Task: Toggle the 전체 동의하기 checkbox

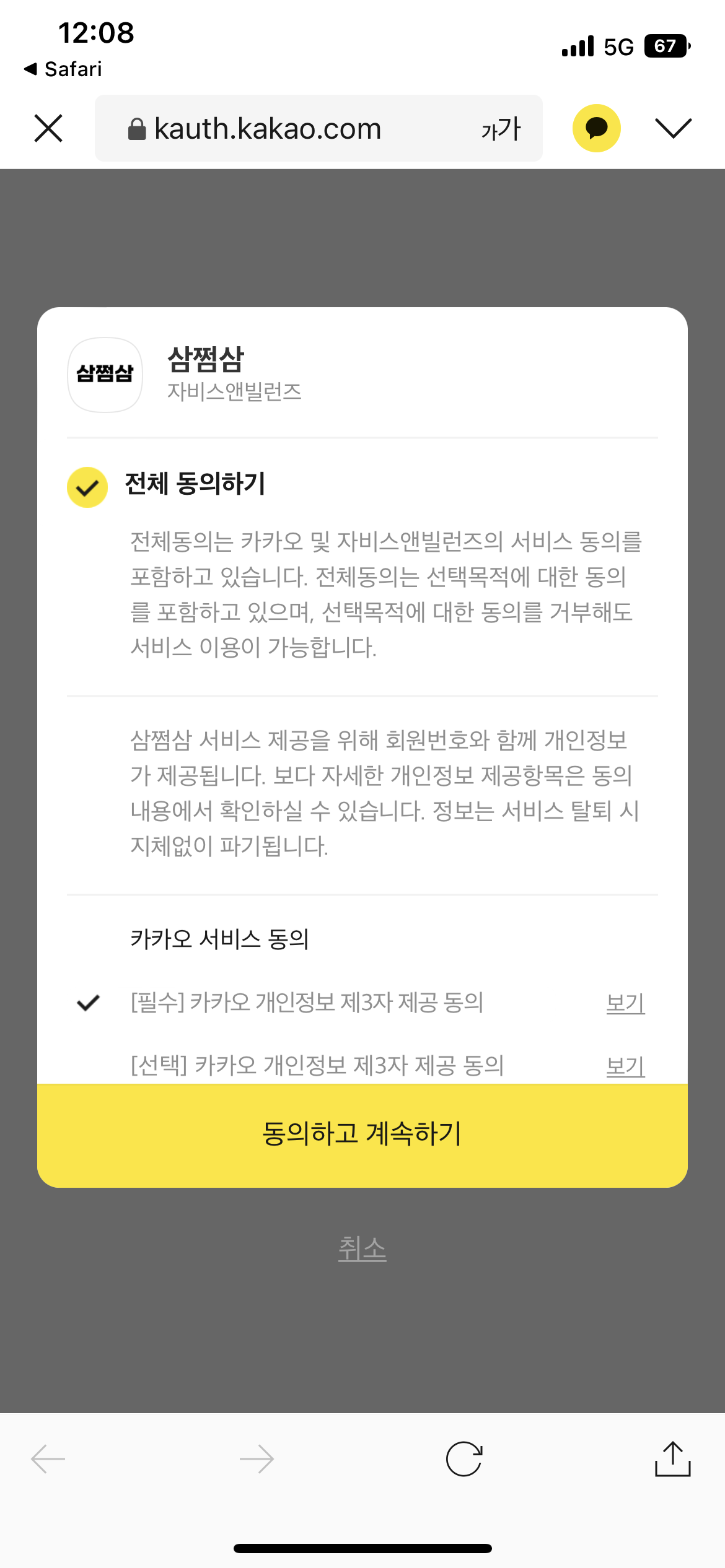Action: [87, 487]
